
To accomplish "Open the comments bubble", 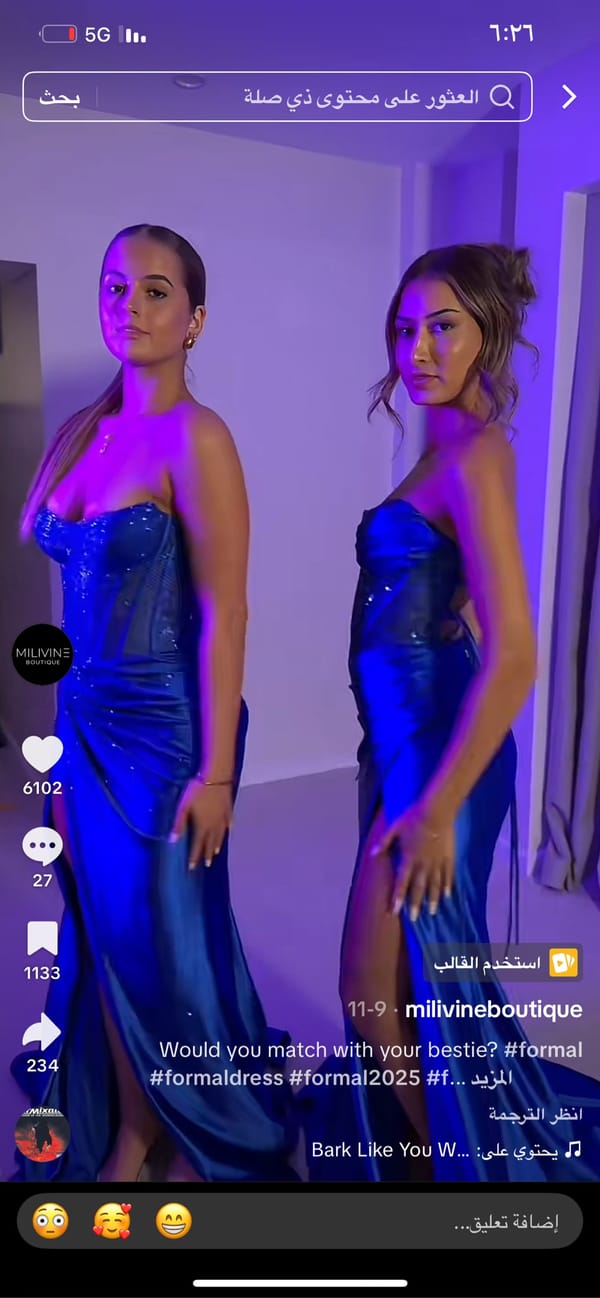I will (x=42, y=847).
